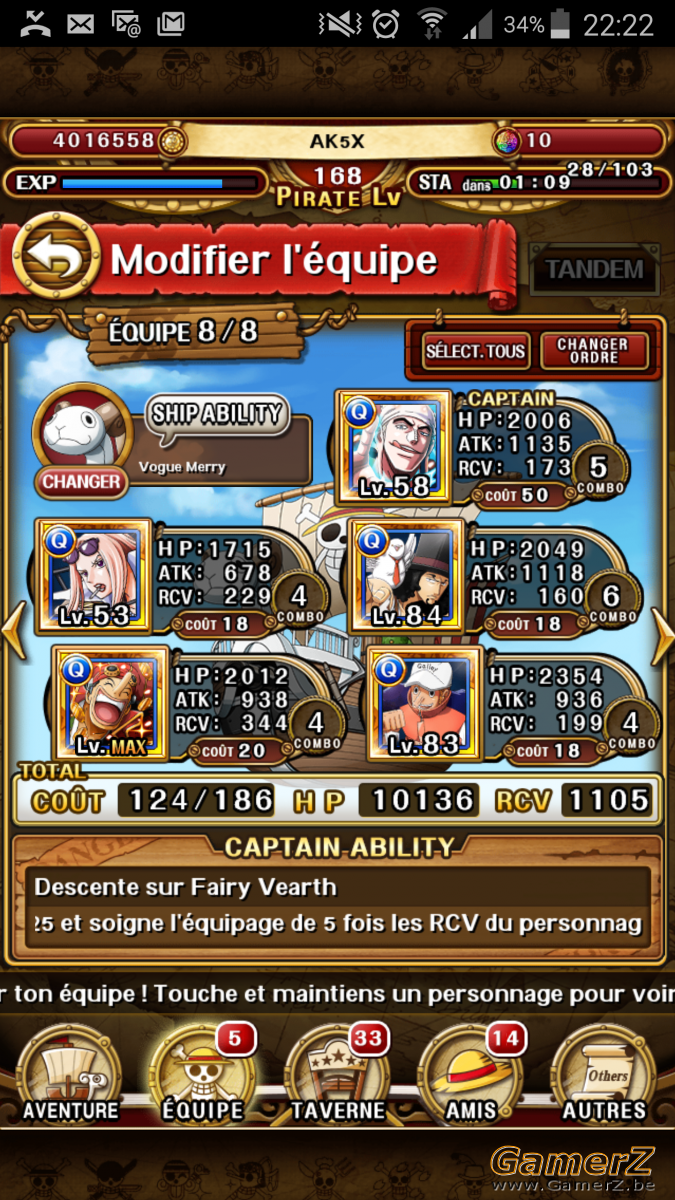Screen dimensions: 675x1200
Task: Open CHANGER ORDRE option
Action: click(593, 351)
